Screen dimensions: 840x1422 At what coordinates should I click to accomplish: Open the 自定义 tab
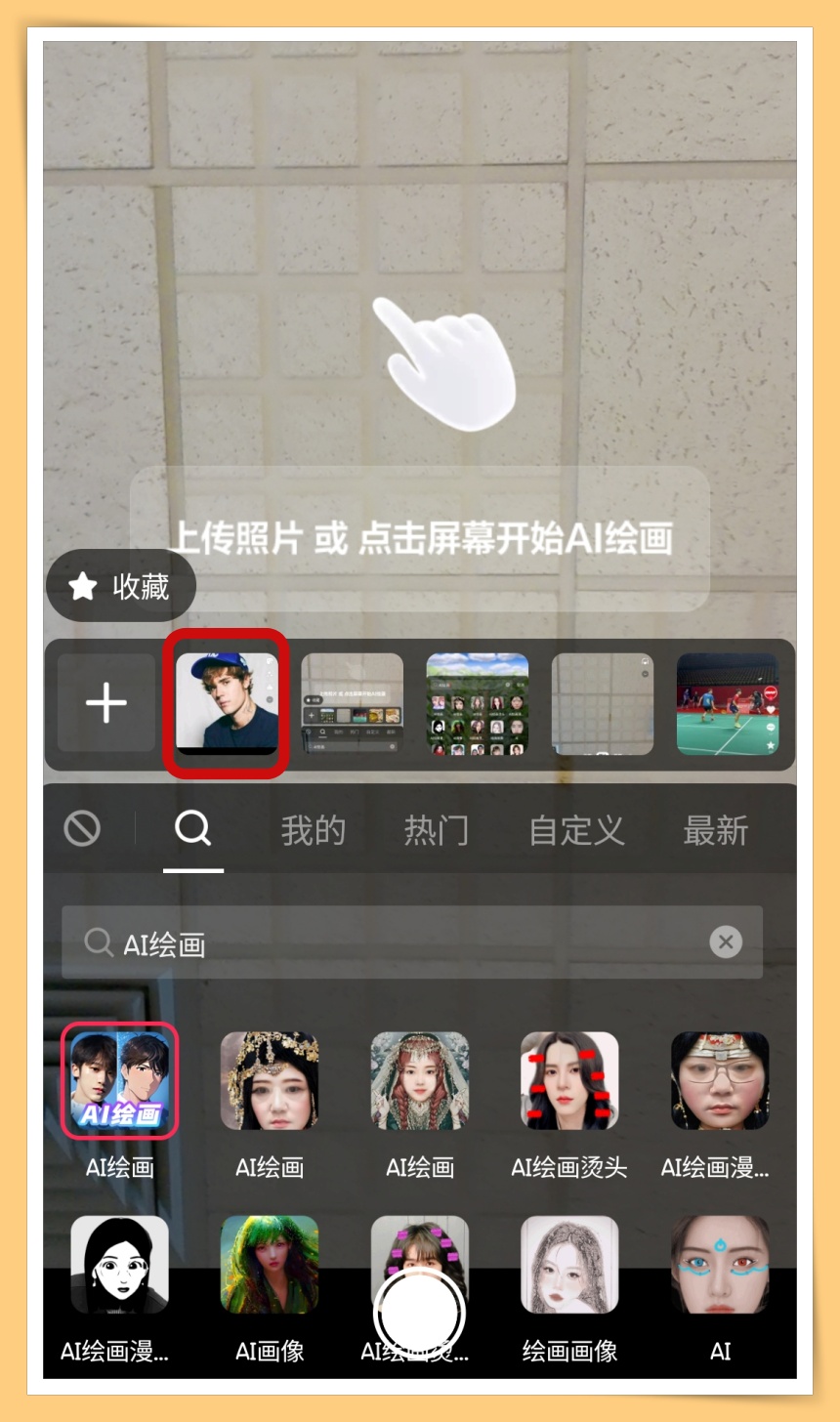tap(576, 831)
